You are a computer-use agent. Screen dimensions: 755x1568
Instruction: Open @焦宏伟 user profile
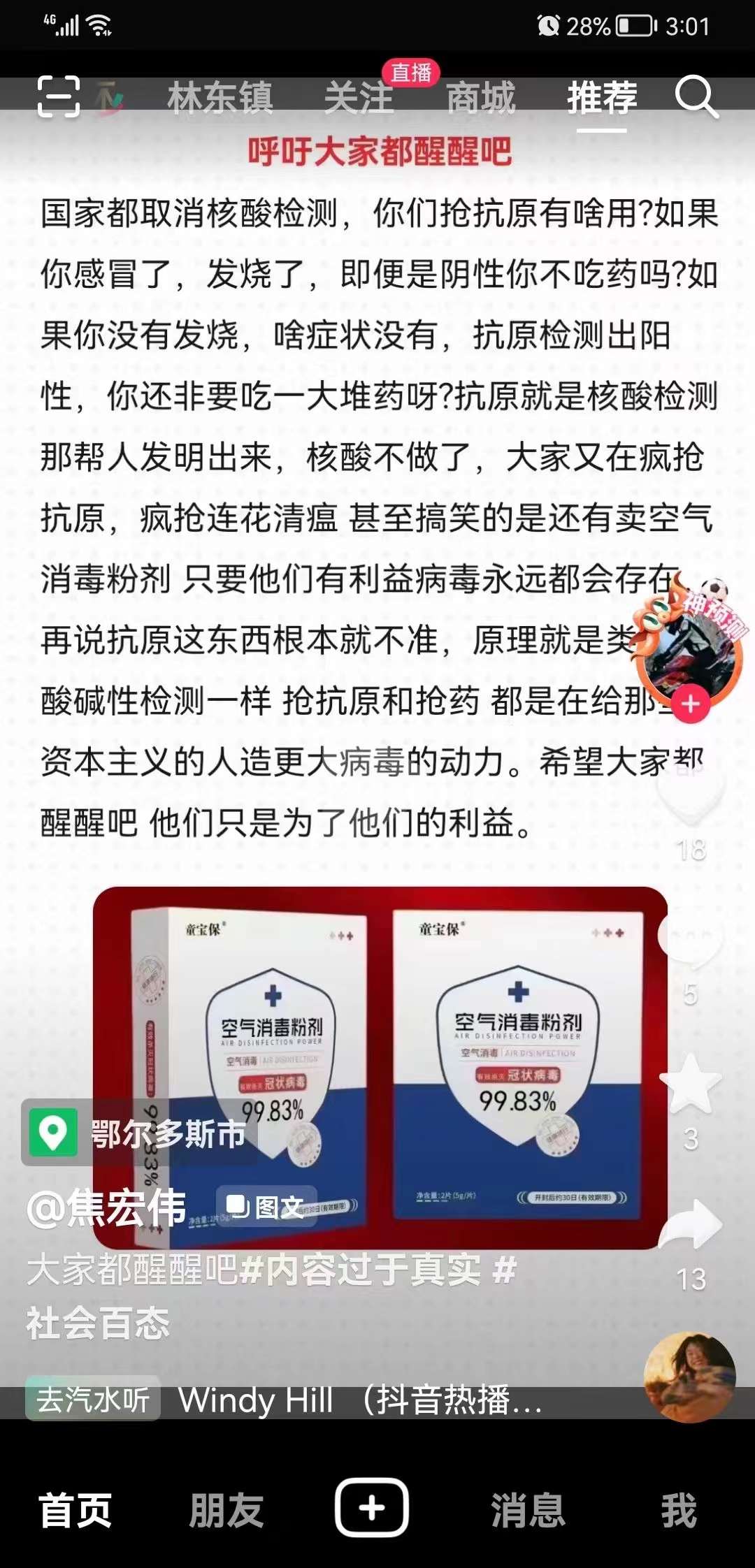[107, 1207]
